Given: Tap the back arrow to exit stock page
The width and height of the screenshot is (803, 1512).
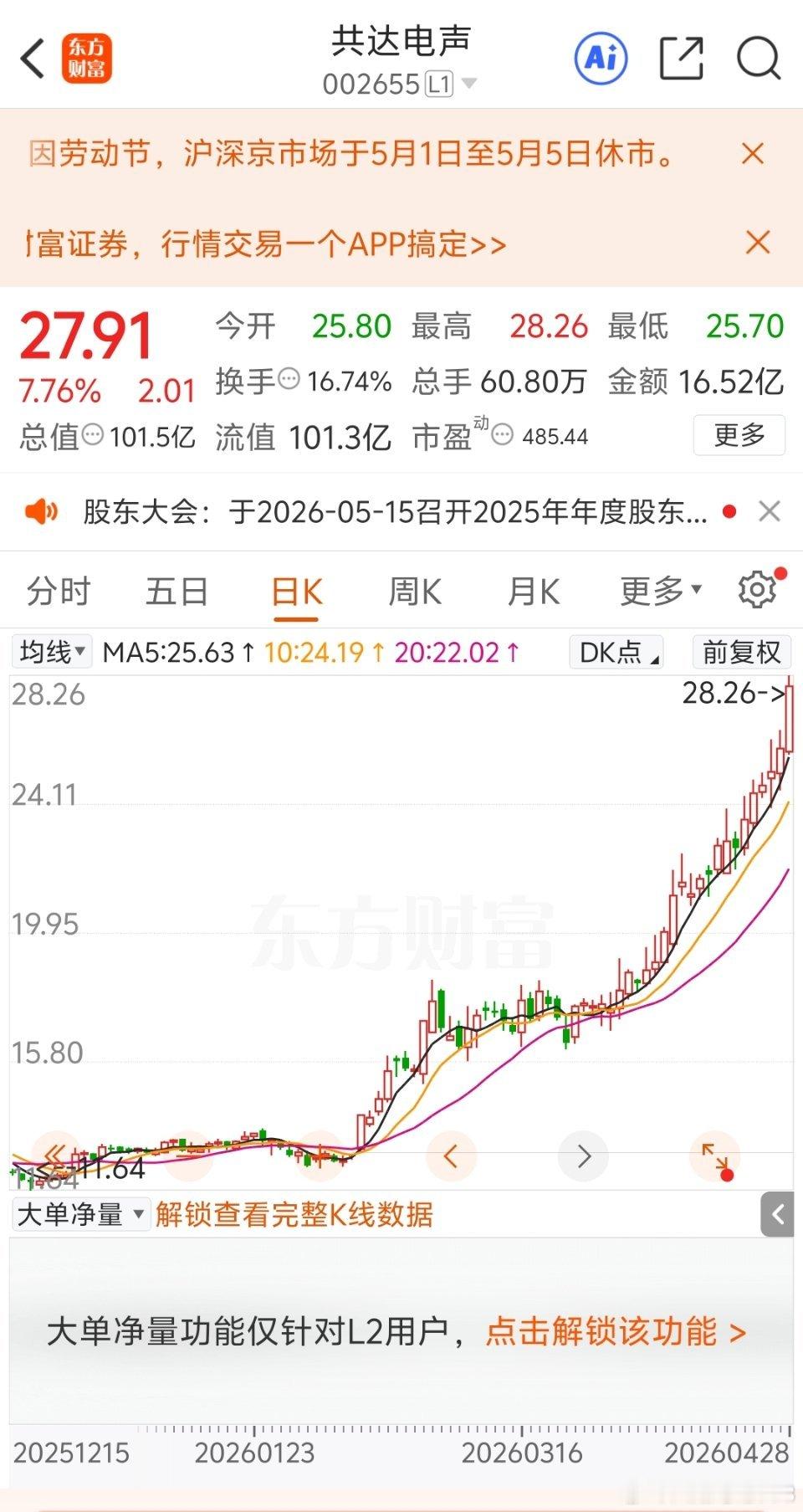Looking at the screenshot, I should tap(32, 59).
